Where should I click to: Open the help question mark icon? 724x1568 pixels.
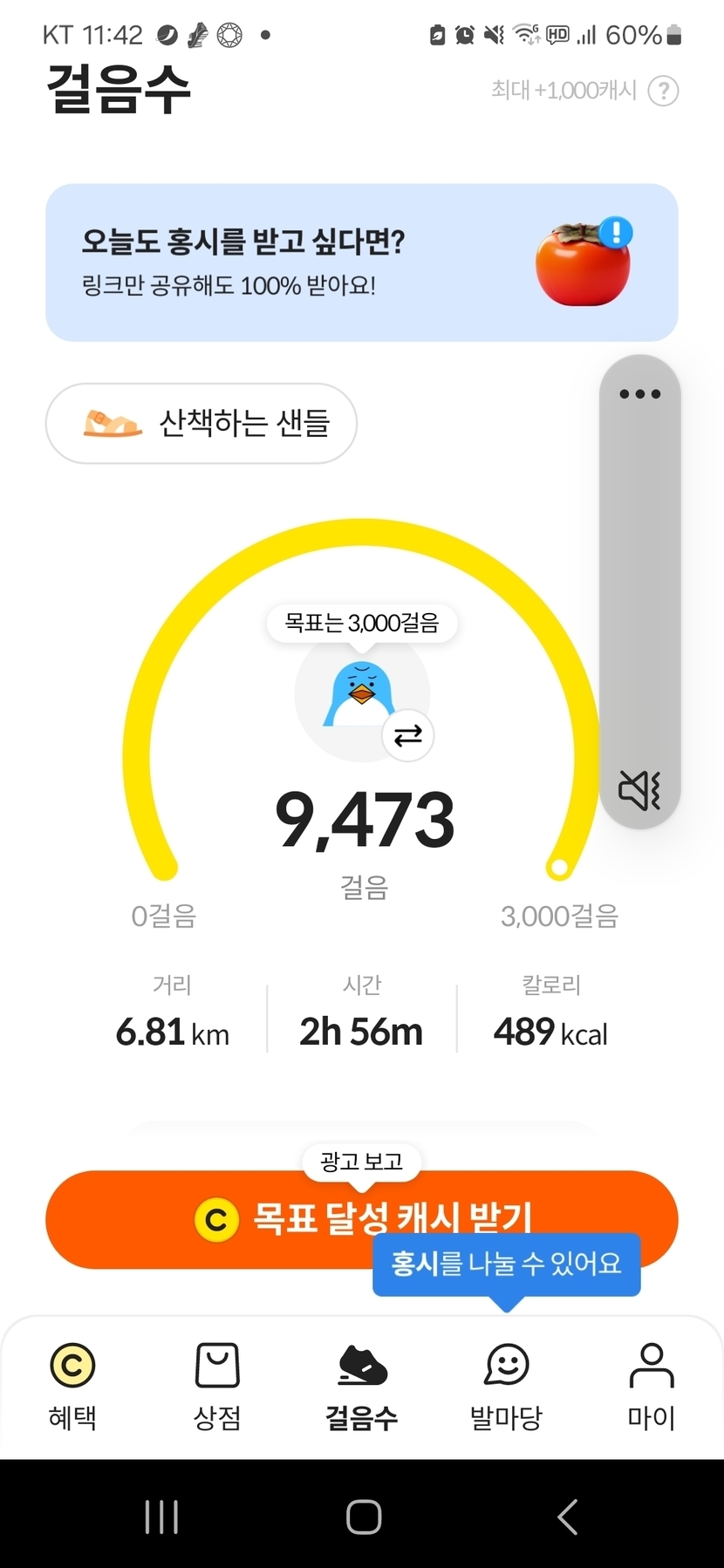[x=663, y=91]
